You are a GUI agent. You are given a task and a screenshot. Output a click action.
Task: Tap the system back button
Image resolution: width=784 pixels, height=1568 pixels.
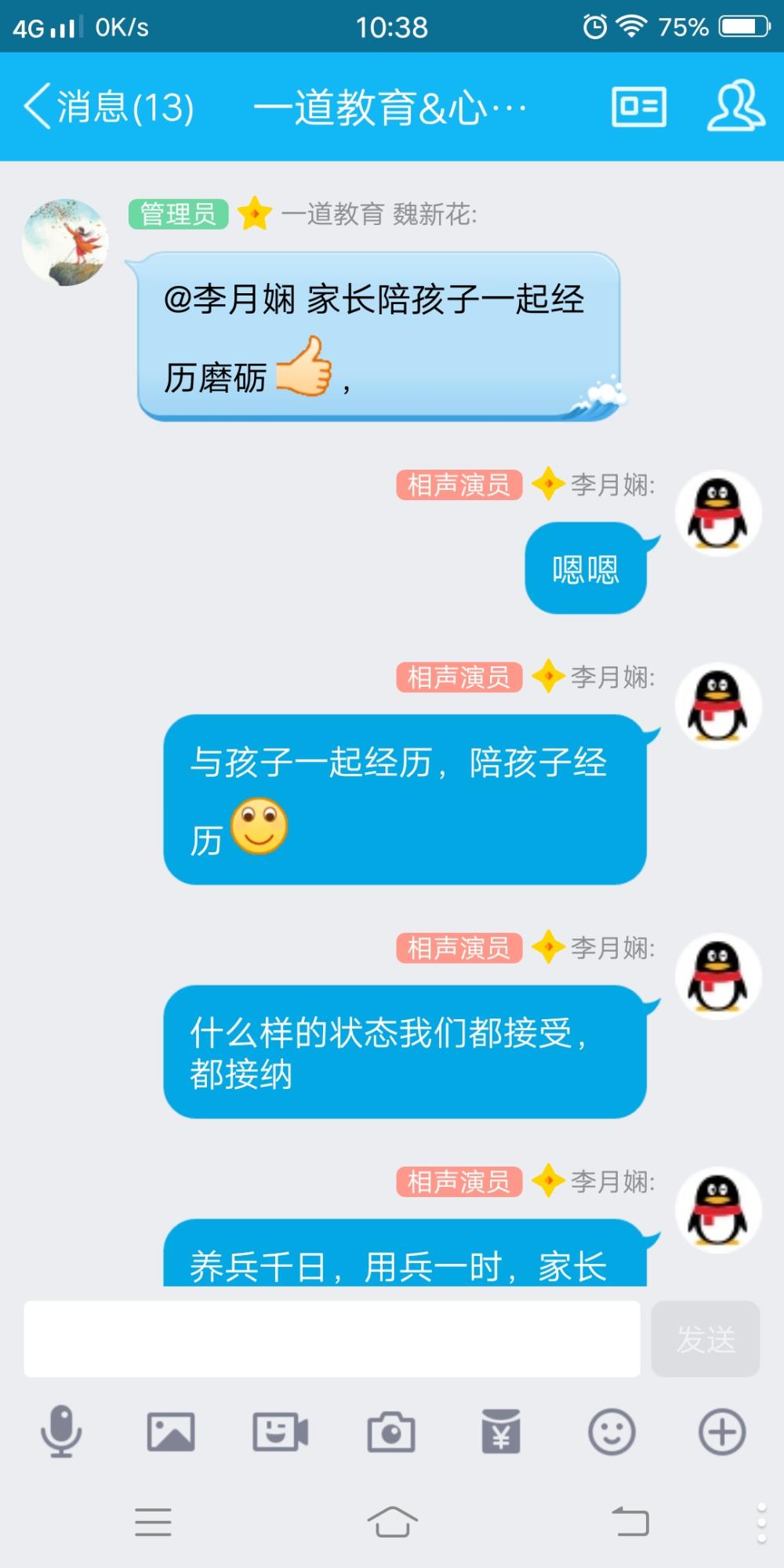[630, 1523]
